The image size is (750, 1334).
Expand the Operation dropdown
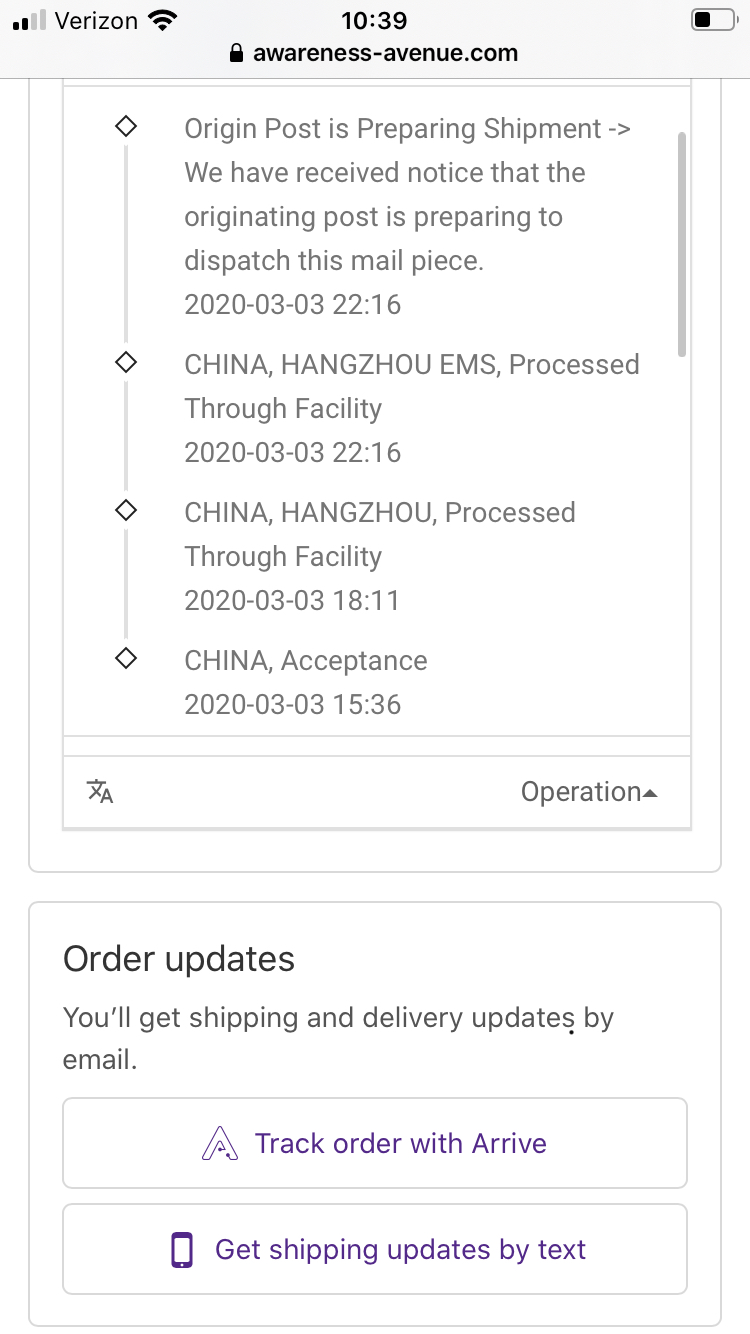coord(589,792)
